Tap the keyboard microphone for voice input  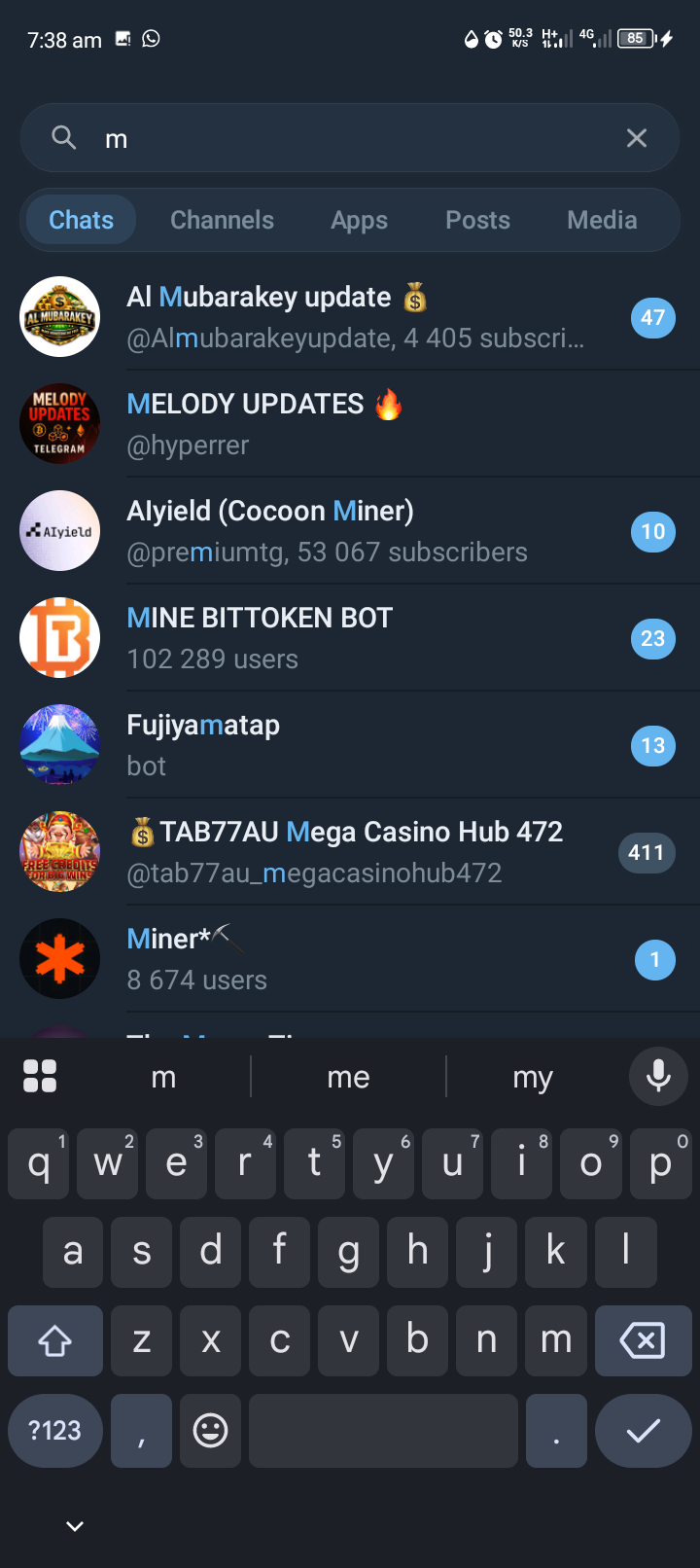pos(658,1076)
